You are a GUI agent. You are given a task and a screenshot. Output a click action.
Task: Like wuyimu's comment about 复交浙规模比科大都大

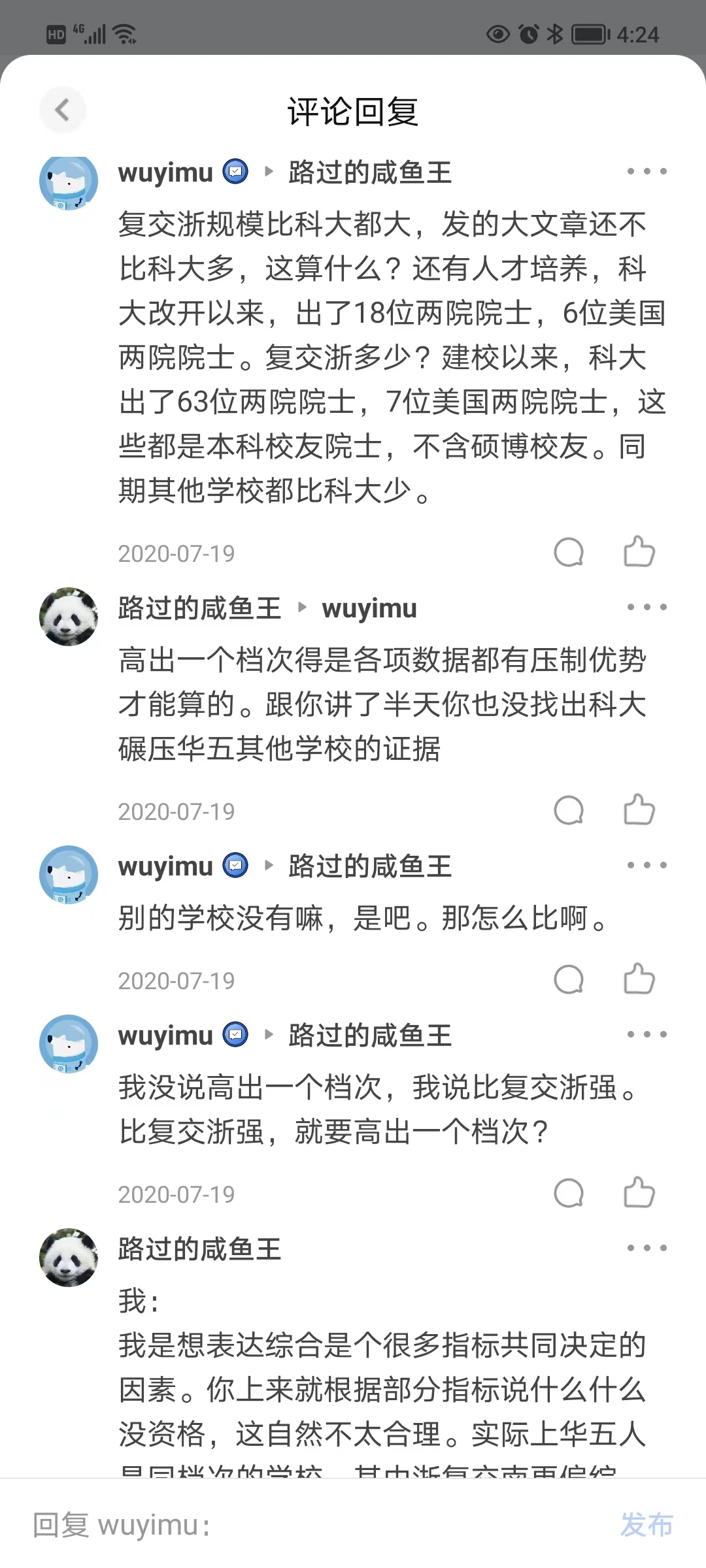[x=639, y=552]
